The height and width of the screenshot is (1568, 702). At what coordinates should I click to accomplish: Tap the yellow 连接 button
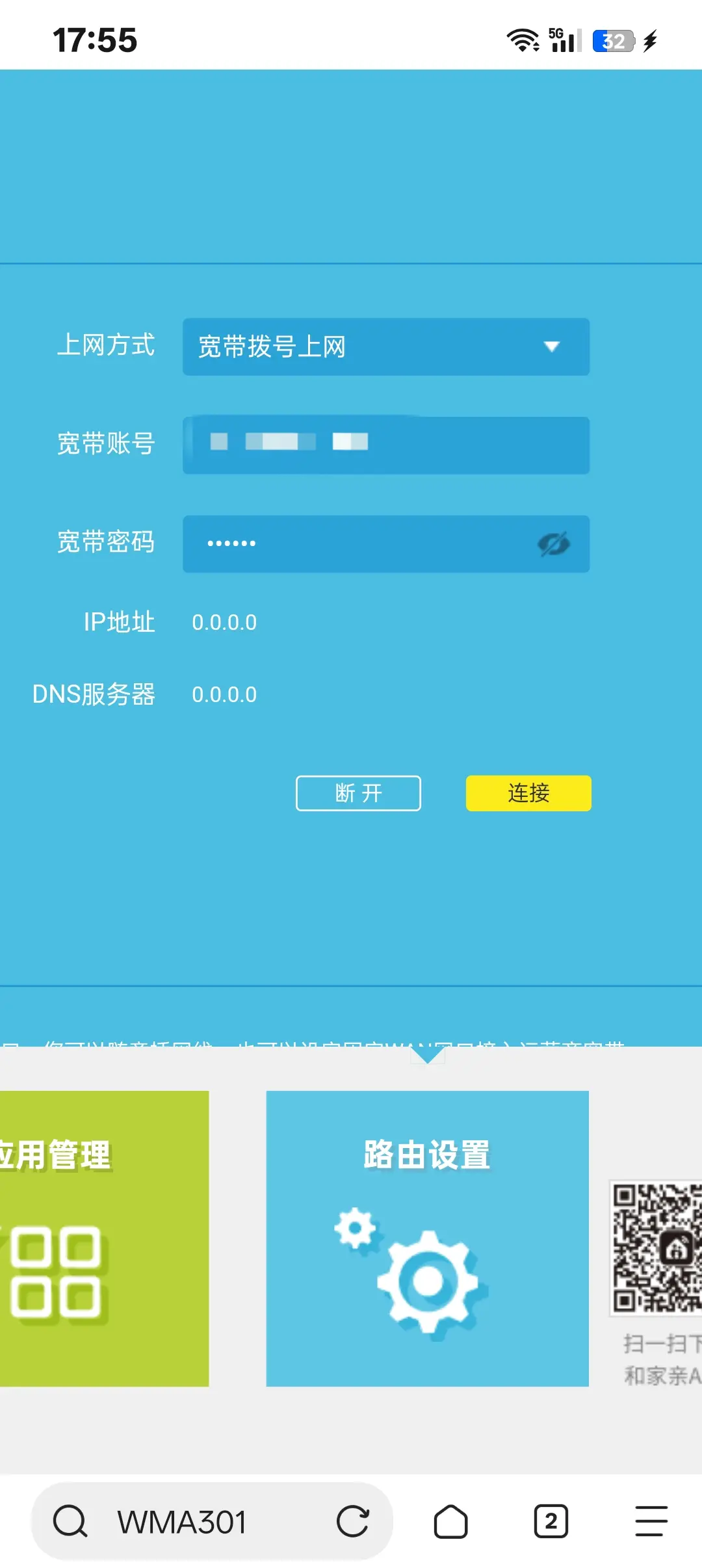click(528, 793)
